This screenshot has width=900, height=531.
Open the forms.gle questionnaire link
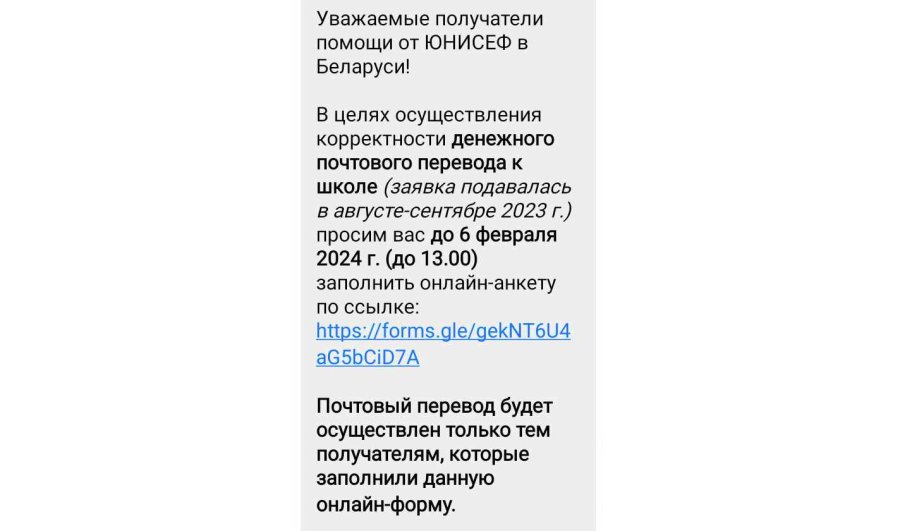(x=443, y=331)
